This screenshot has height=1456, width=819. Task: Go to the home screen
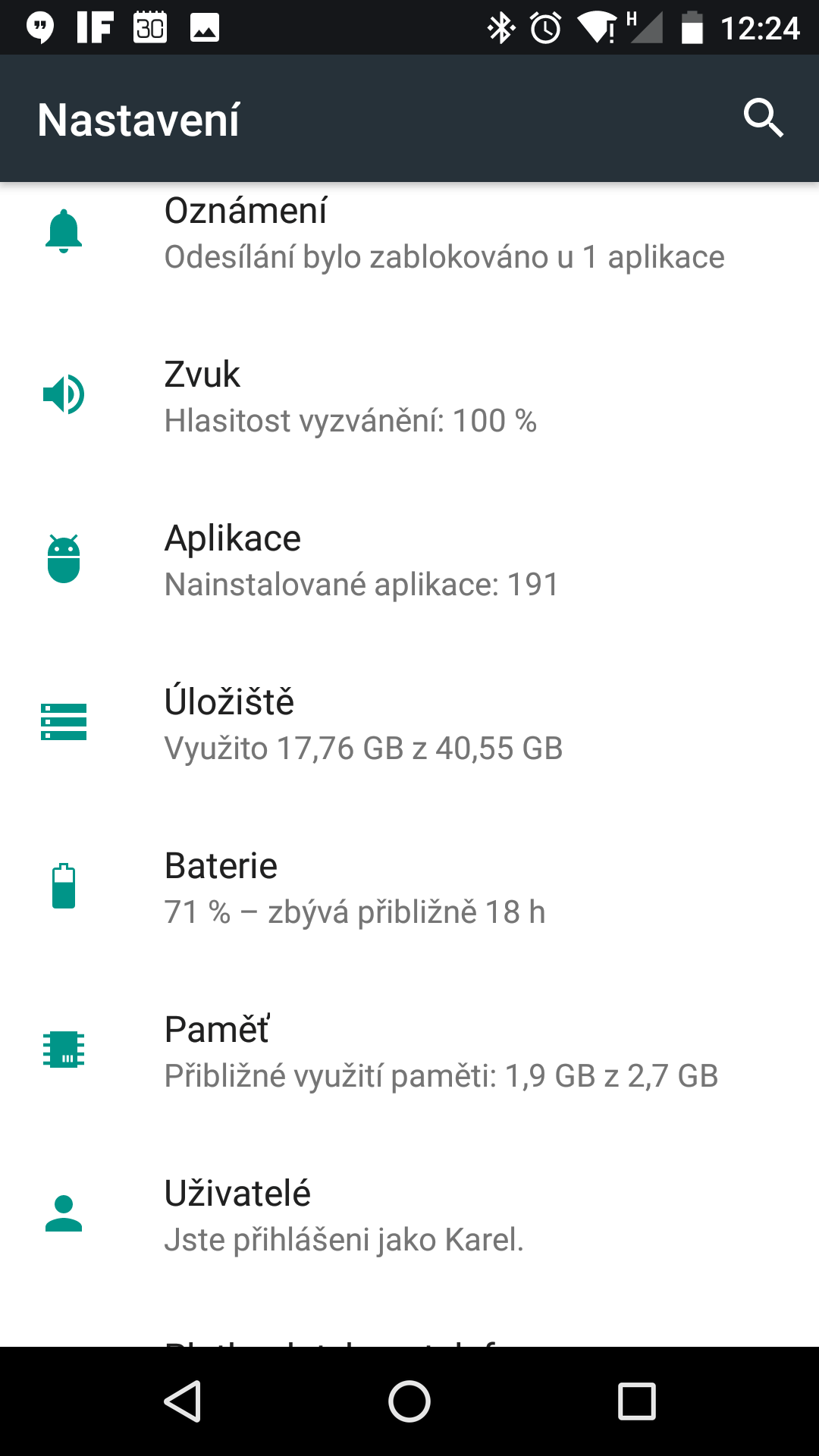tap(409, 1401)
